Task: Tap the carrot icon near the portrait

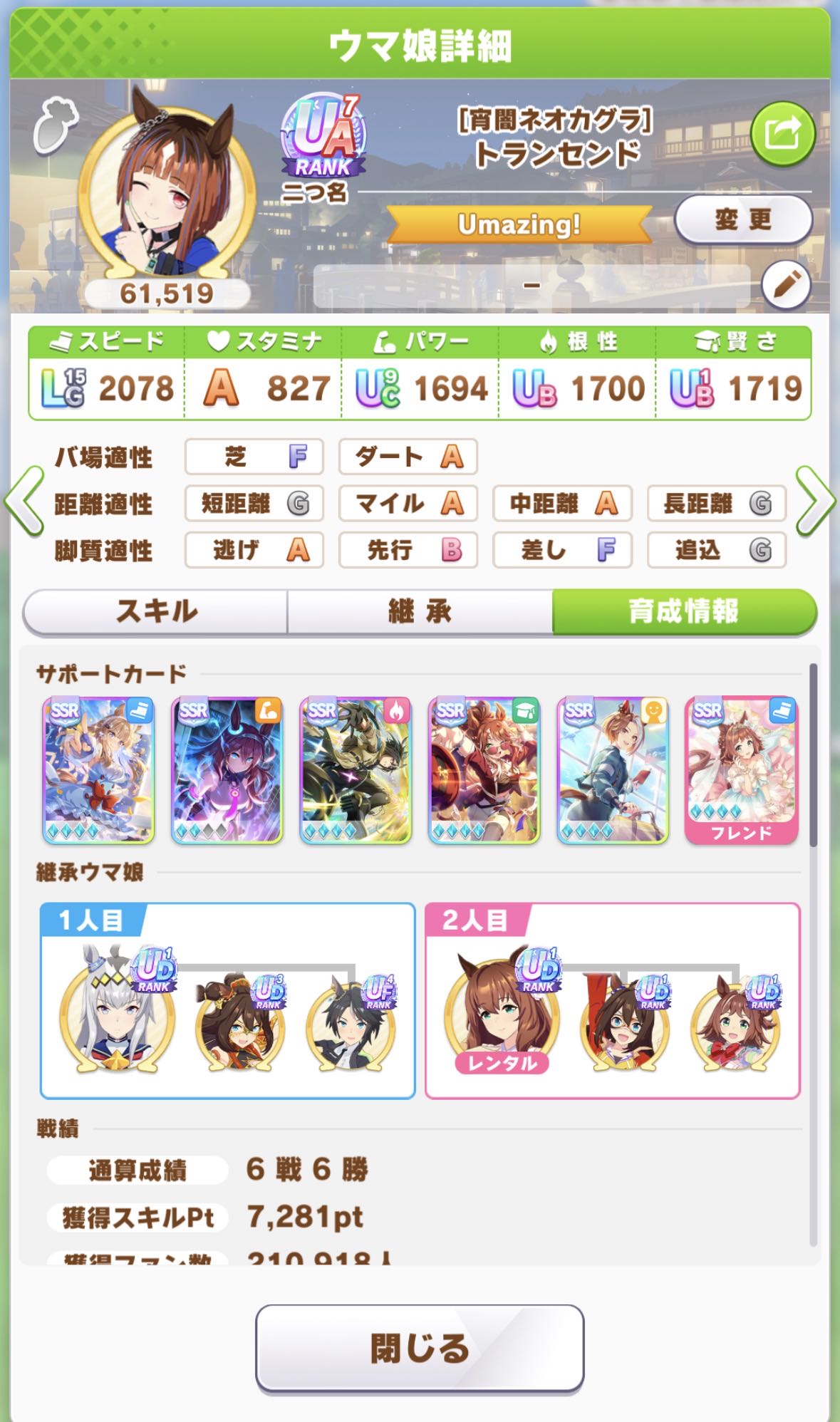Action: click(56, 125)
